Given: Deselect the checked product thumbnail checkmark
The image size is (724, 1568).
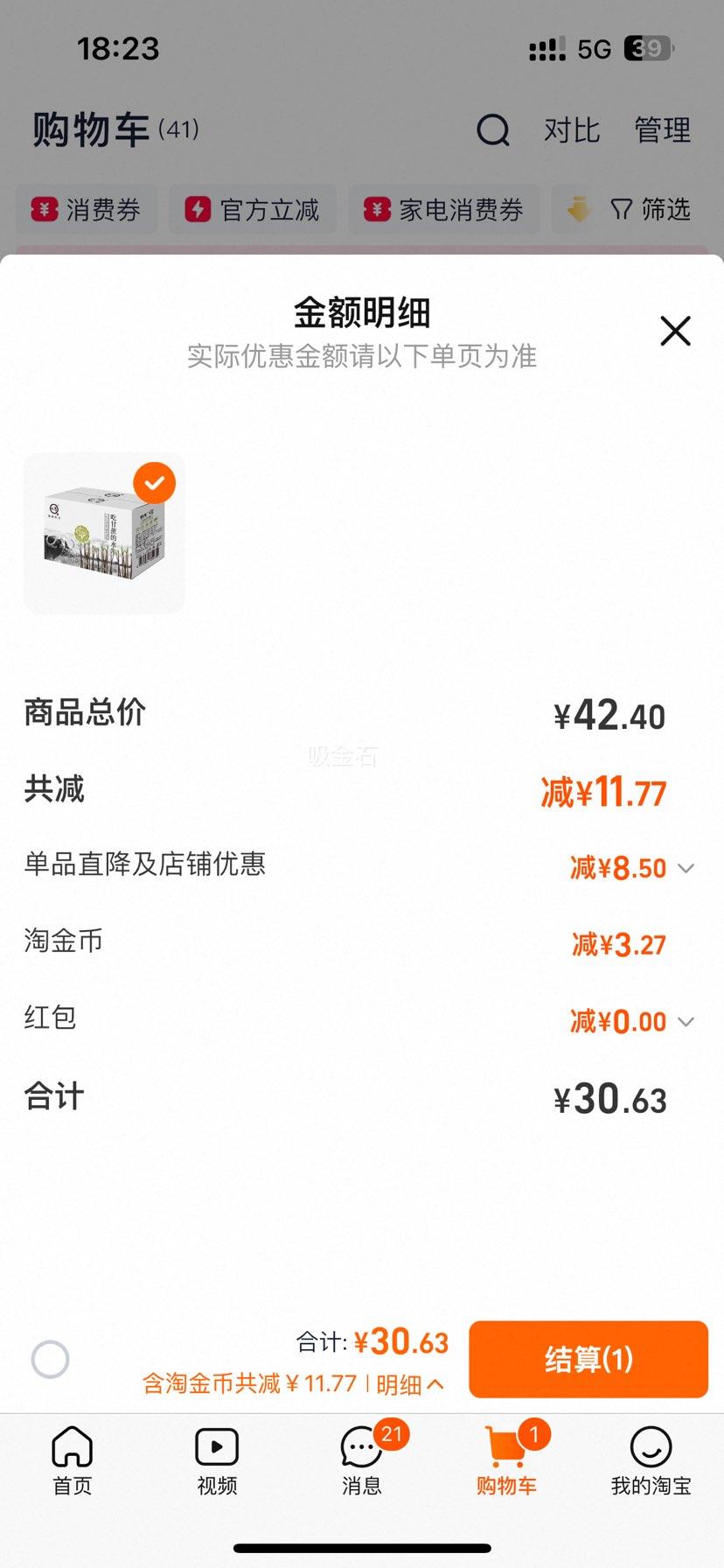Looking at the screenshot, I should click(x=156, y=482).
